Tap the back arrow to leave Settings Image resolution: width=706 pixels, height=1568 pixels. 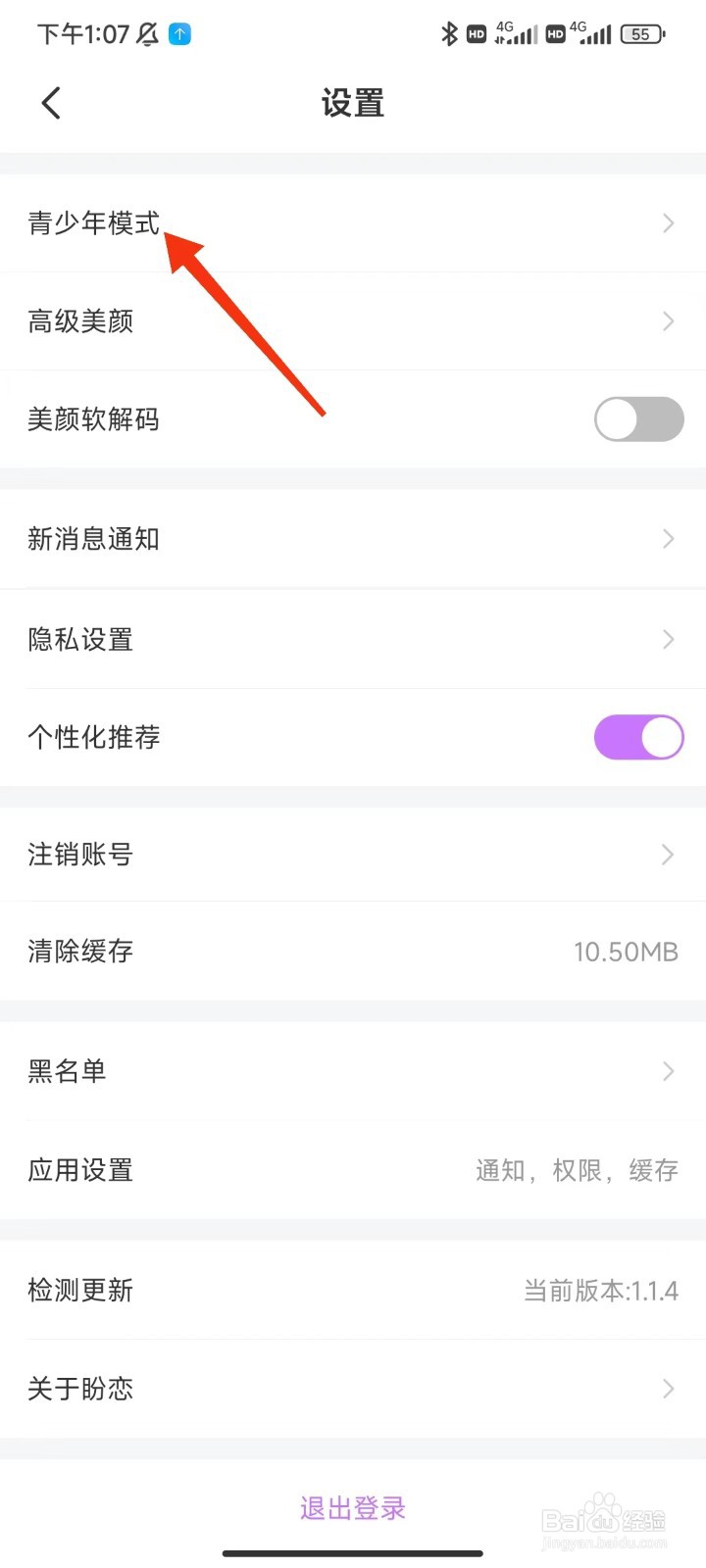coord(51,102)
